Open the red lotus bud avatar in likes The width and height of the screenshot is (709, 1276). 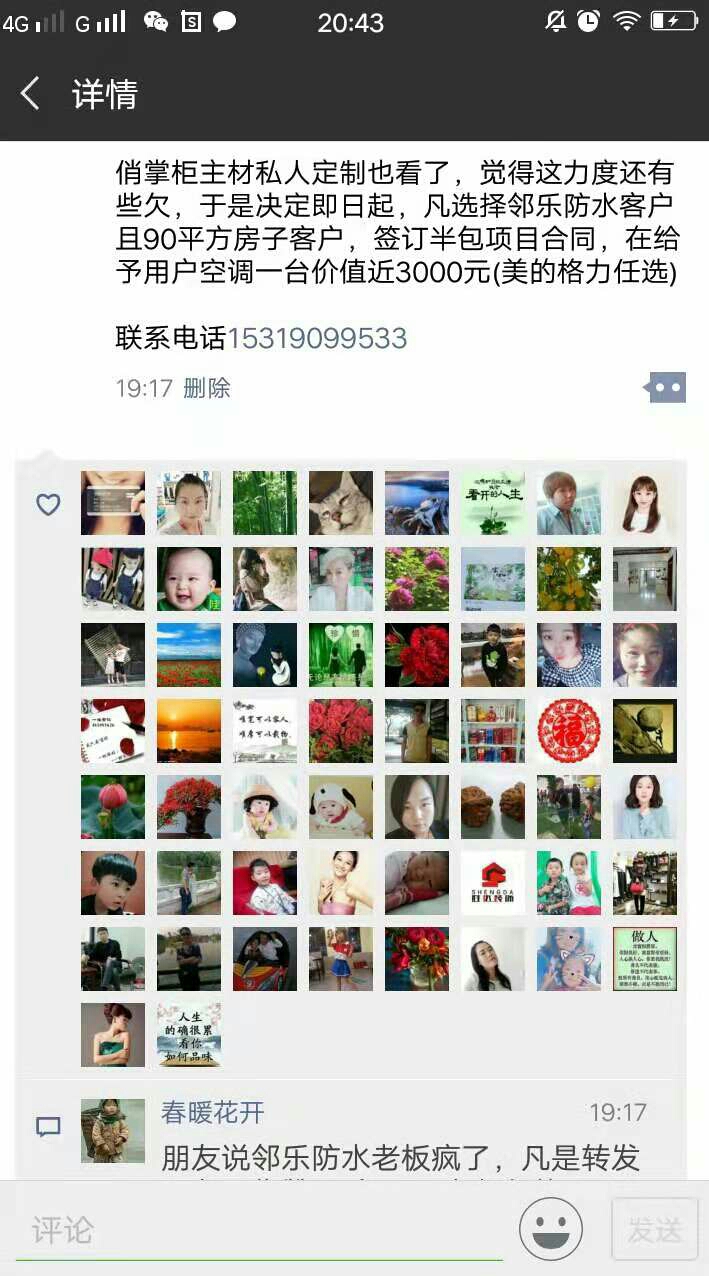click(x=113, y=807)
